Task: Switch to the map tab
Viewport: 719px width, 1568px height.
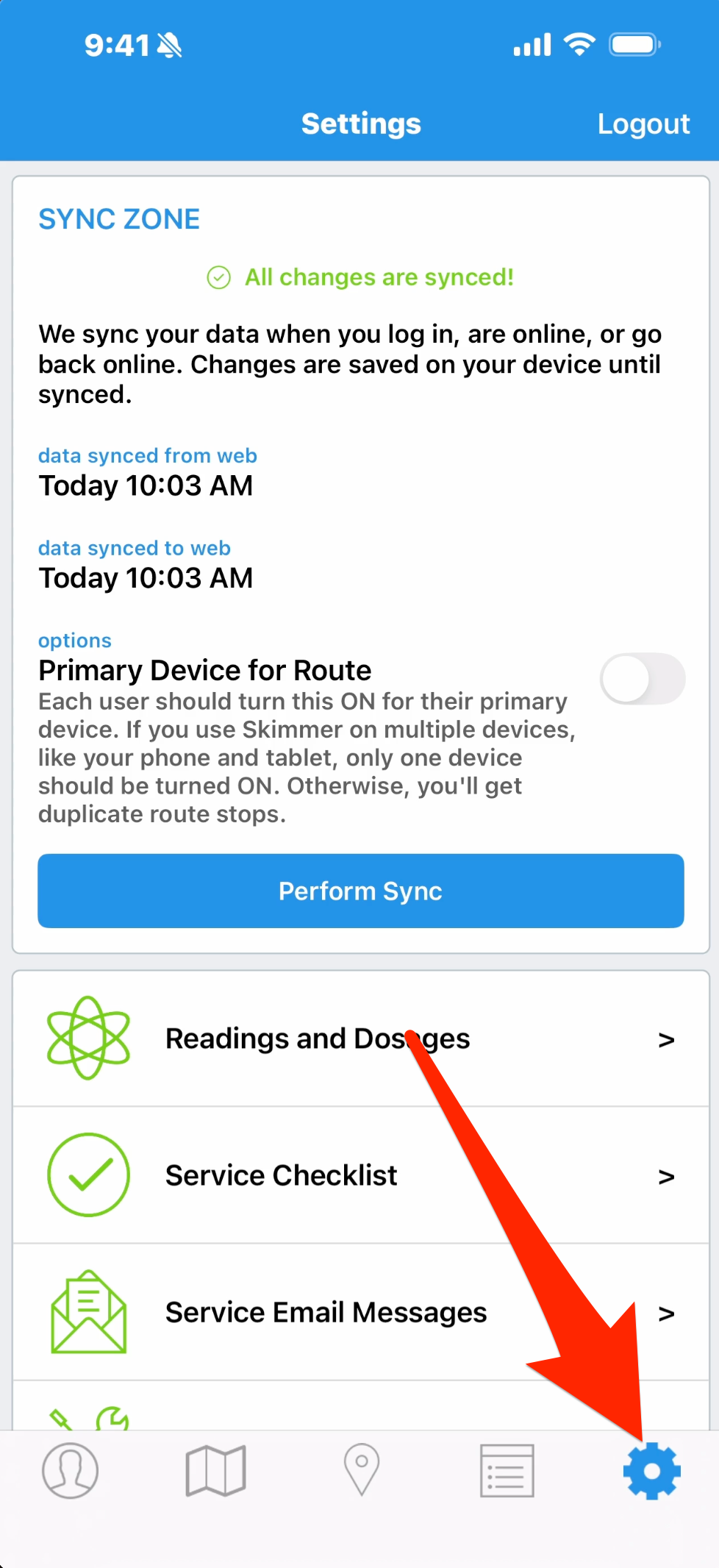Action: tap(215, 1471)
